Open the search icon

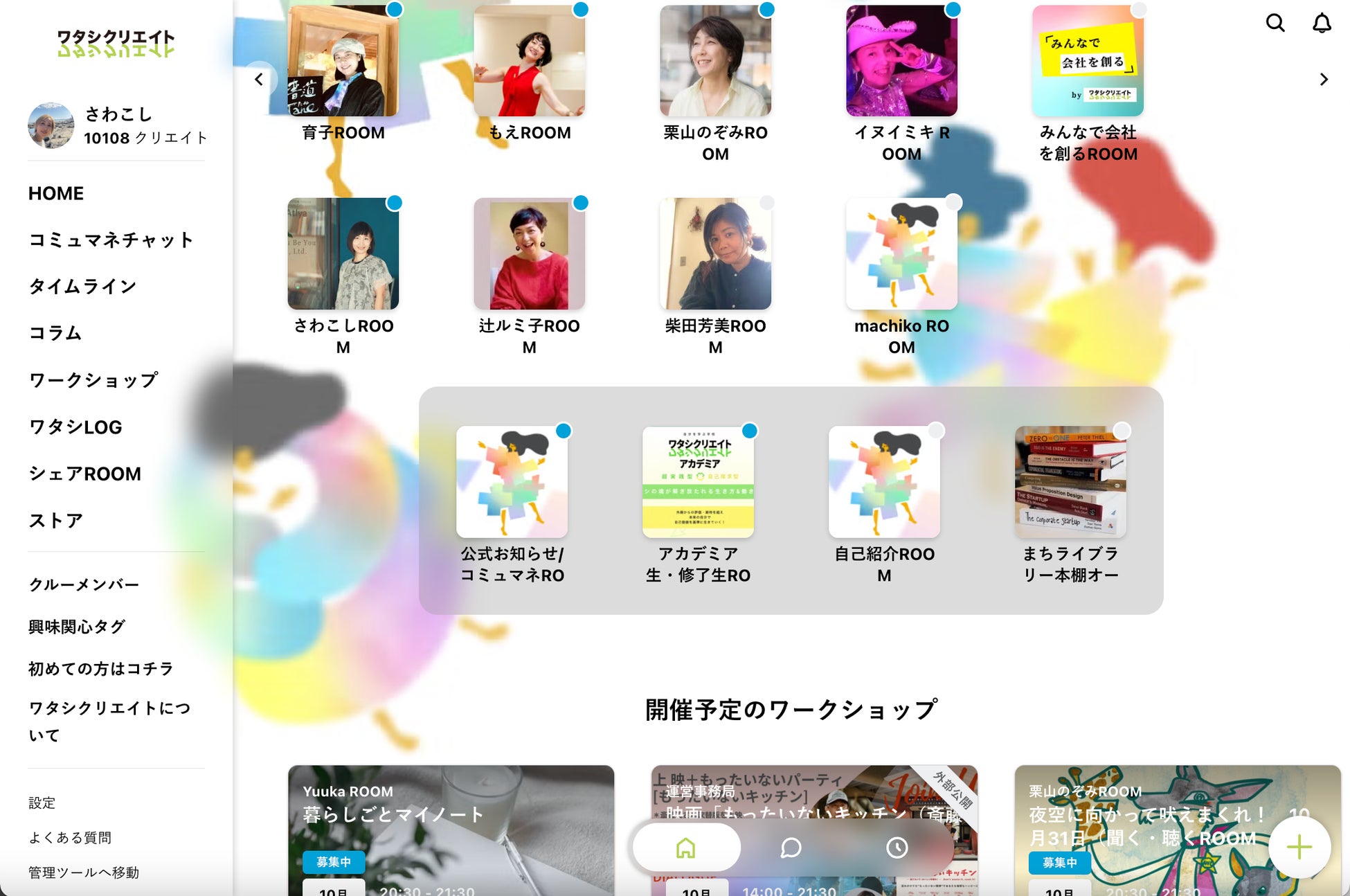(x=1275, y=24)
